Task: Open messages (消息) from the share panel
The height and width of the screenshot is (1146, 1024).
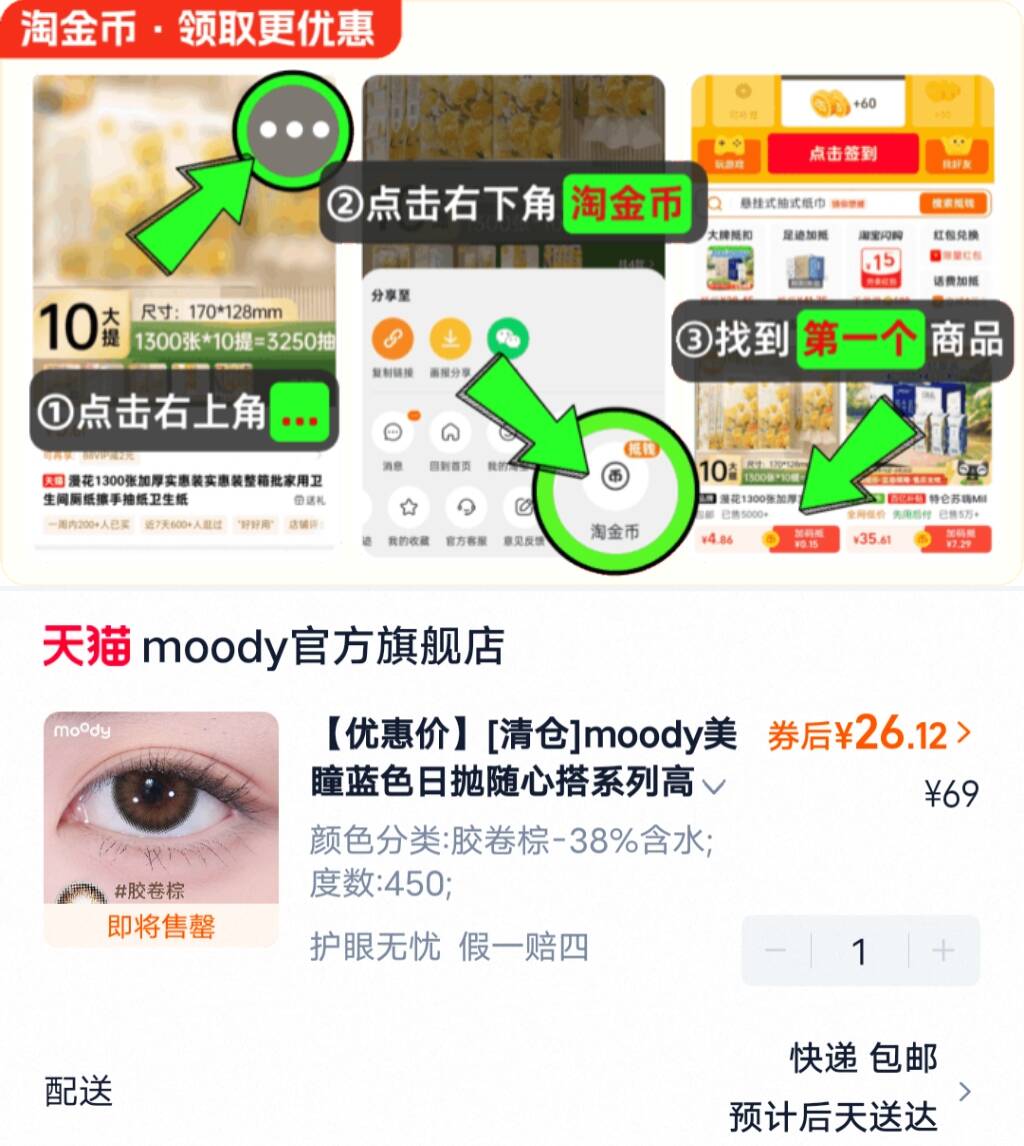Action: [394, 432]
